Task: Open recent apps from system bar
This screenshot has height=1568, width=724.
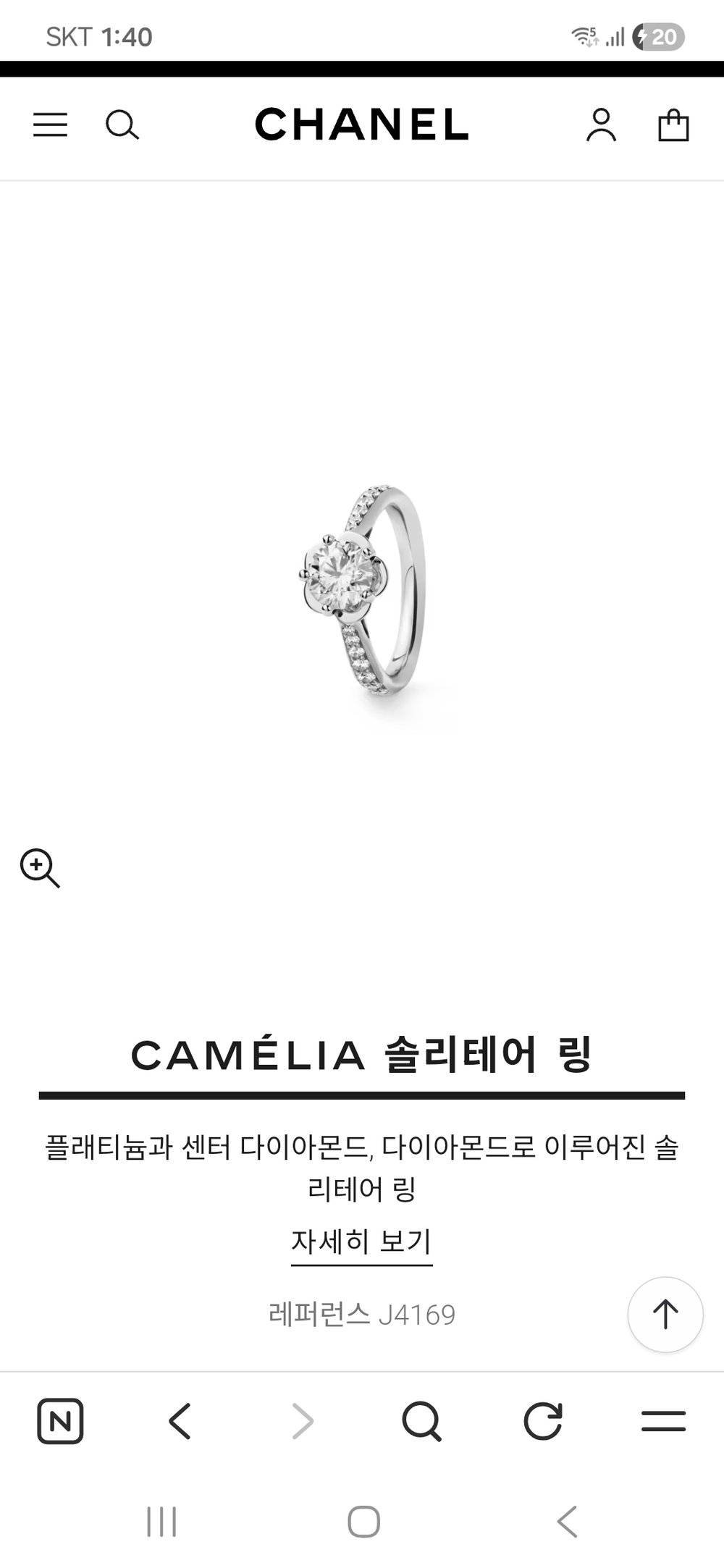Action: tap(161, 1521)
